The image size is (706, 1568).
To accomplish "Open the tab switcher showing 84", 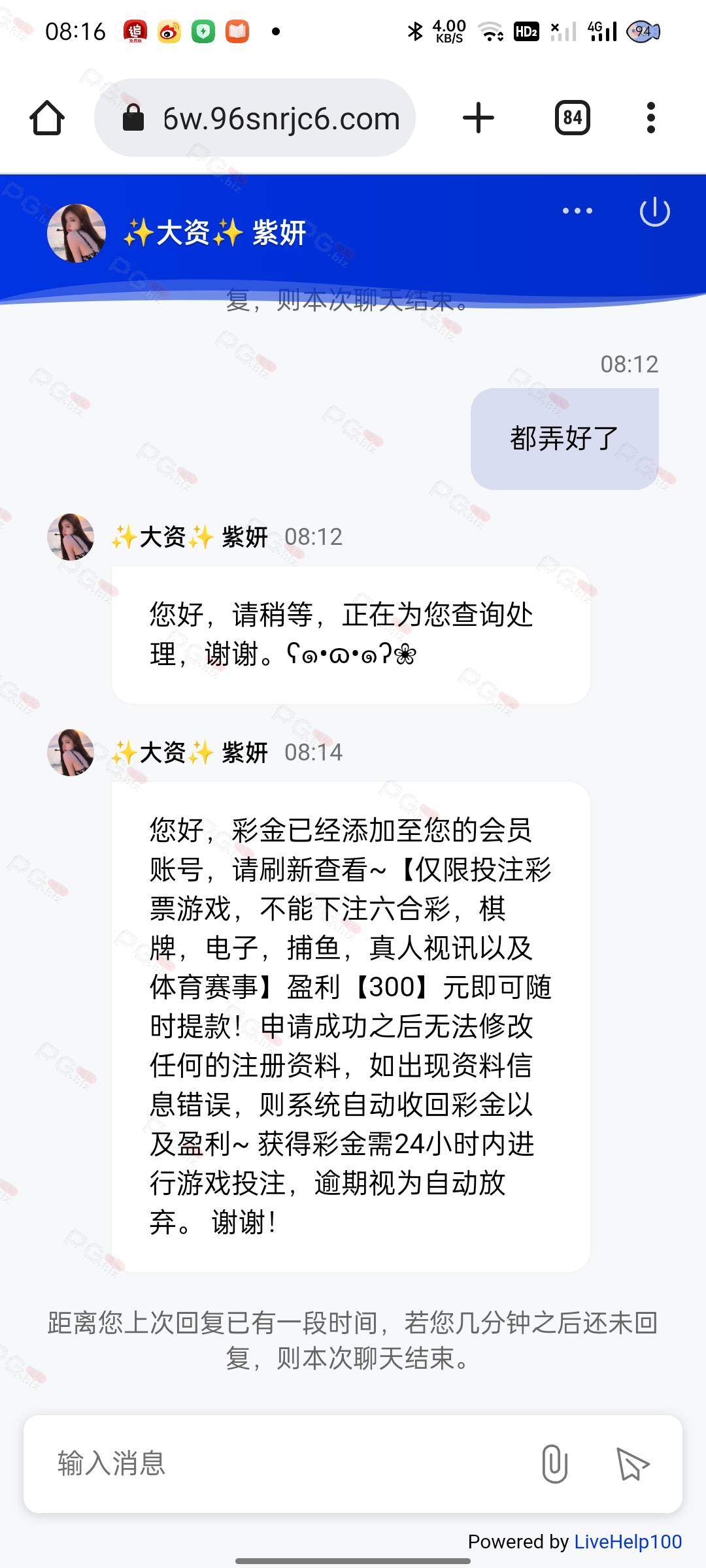I will click(x=573, y=118).
